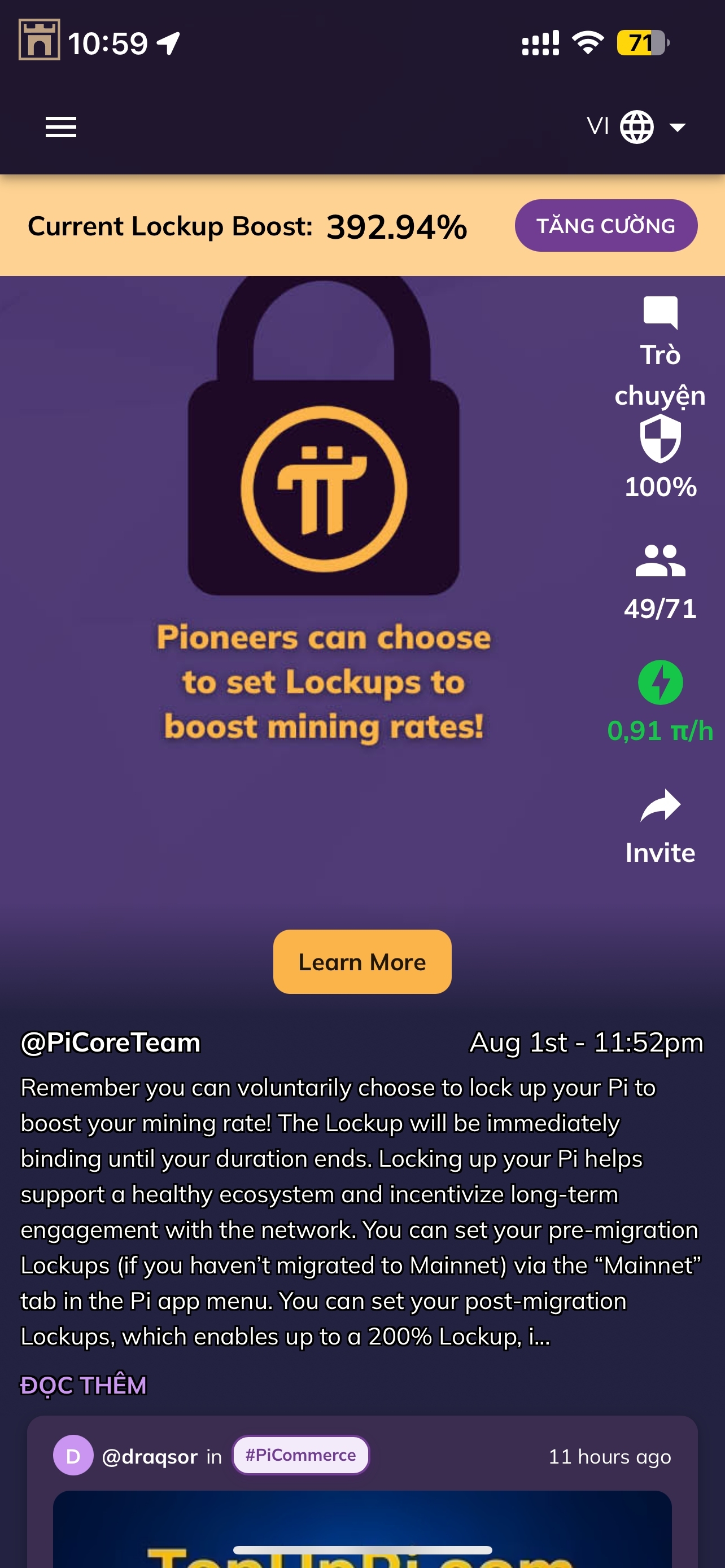Tap the green lightning mining button
Image resolution: width=725 pixels, height=1568 pixels.
click(660, 682)
